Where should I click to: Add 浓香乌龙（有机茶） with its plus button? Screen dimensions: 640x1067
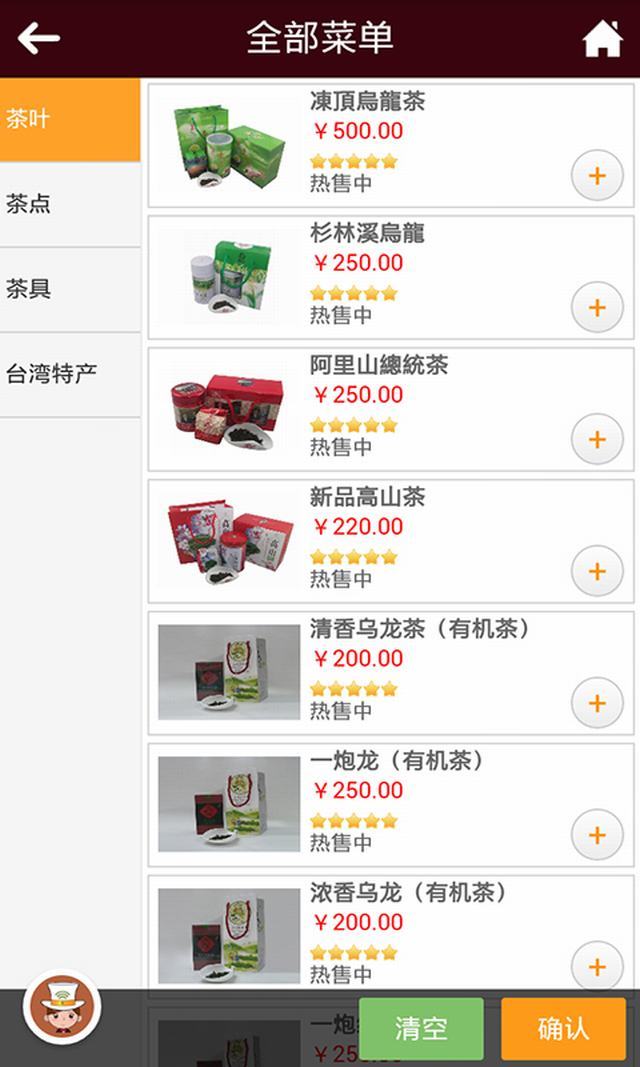(597, 966)
